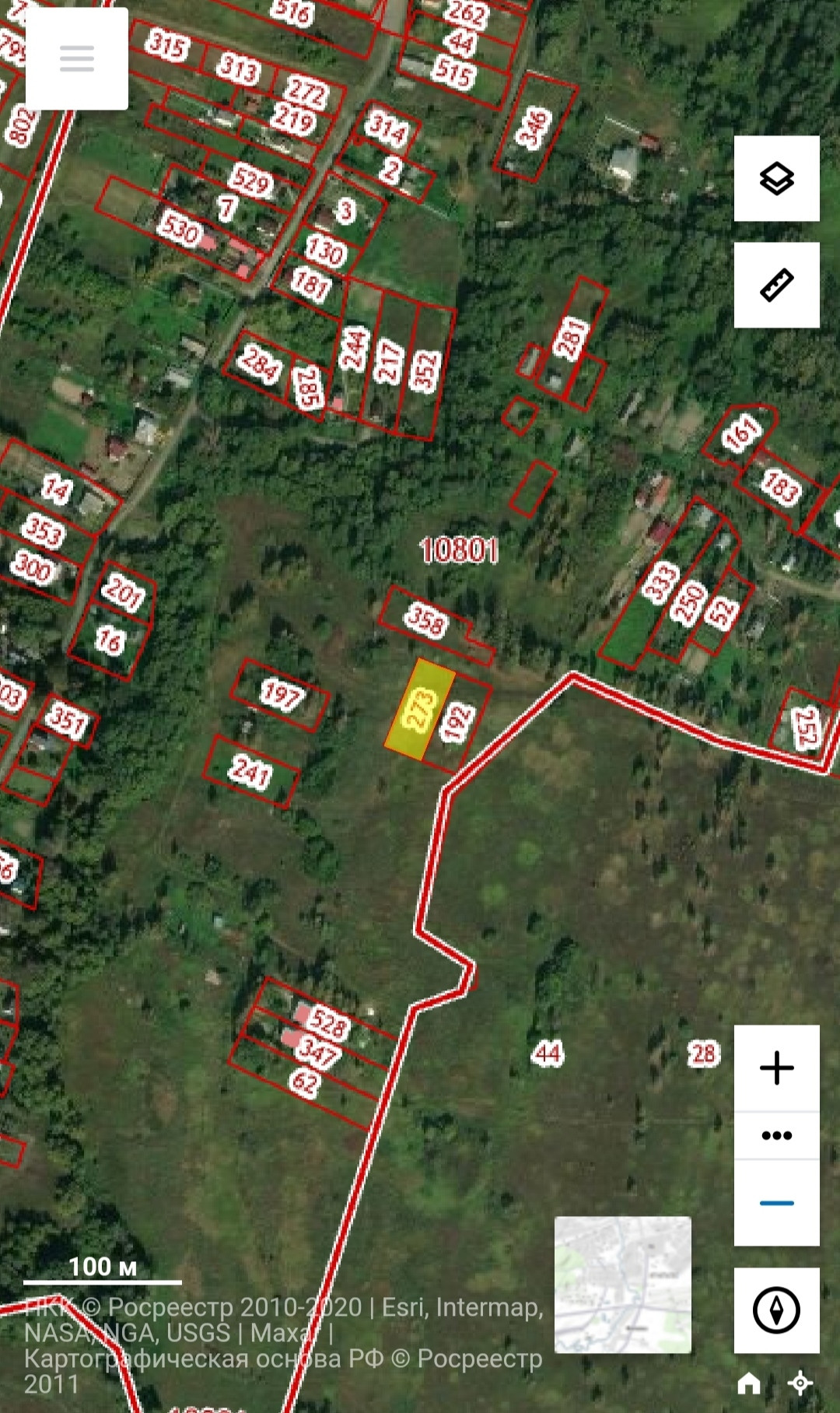Switch basemap via the mini-map thumbnail
The height and width of the screenshot is (1413, 840).
click(622, 1285)
